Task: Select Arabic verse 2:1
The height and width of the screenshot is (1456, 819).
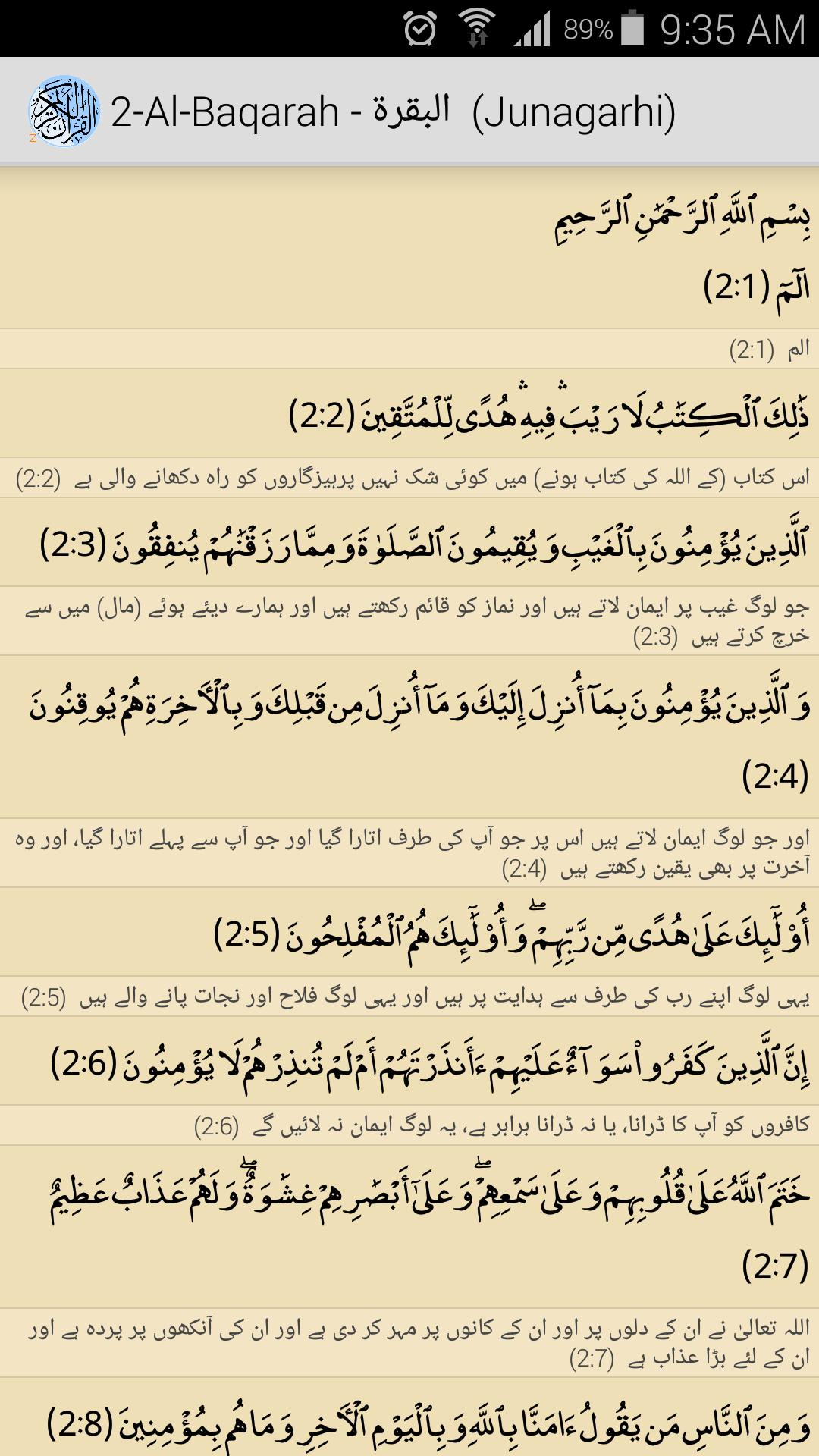Action: (x=756, y=287)
